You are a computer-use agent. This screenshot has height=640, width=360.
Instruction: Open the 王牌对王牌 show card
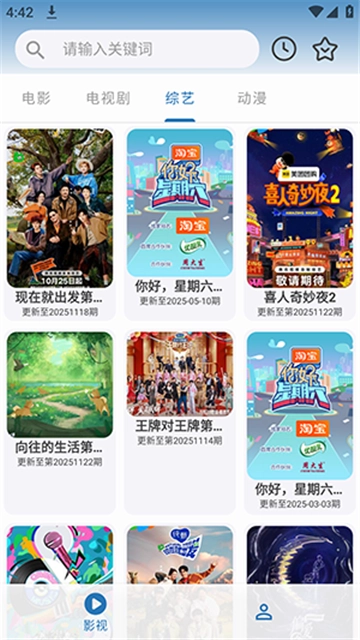coord(180,422)
